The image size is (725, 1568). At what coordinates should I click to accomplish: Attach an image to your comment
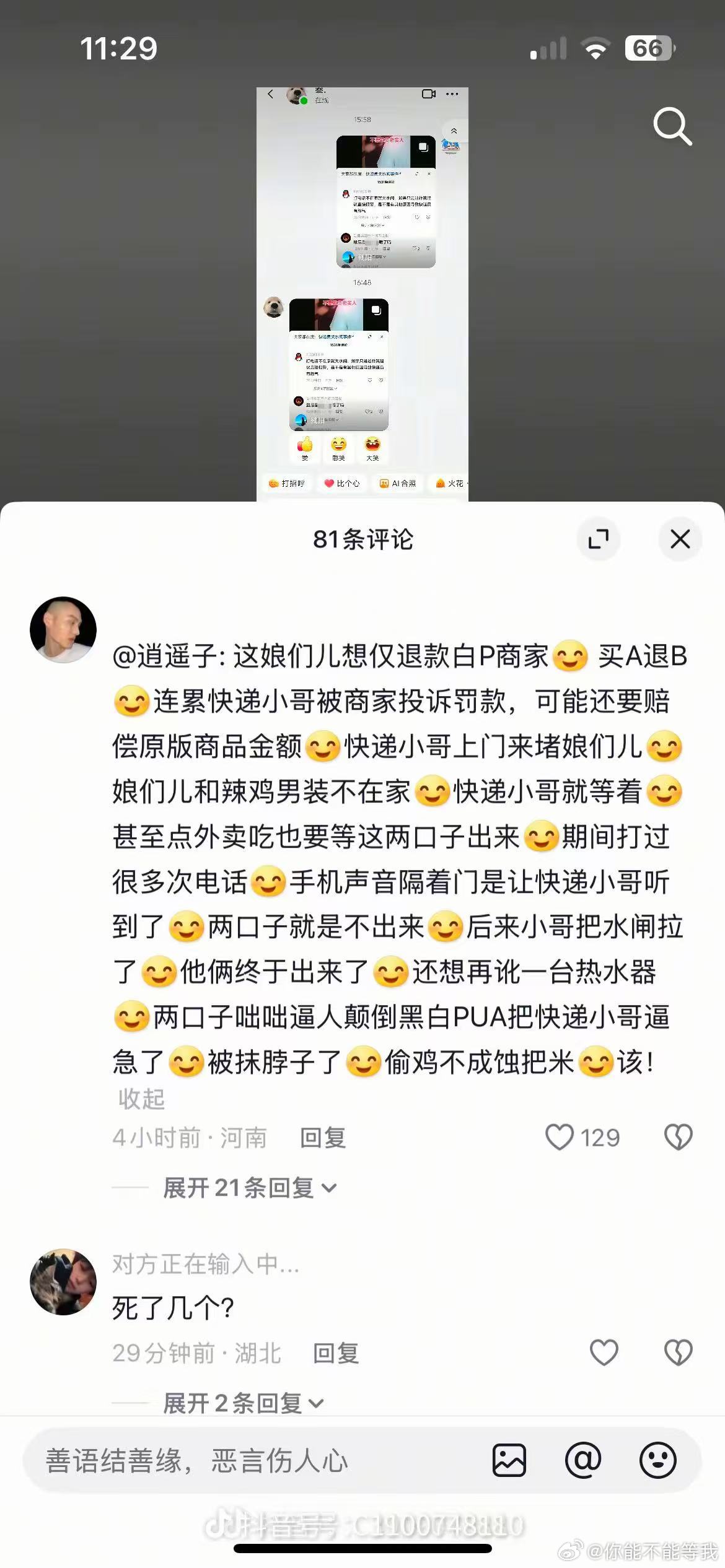click(509, 1461)
